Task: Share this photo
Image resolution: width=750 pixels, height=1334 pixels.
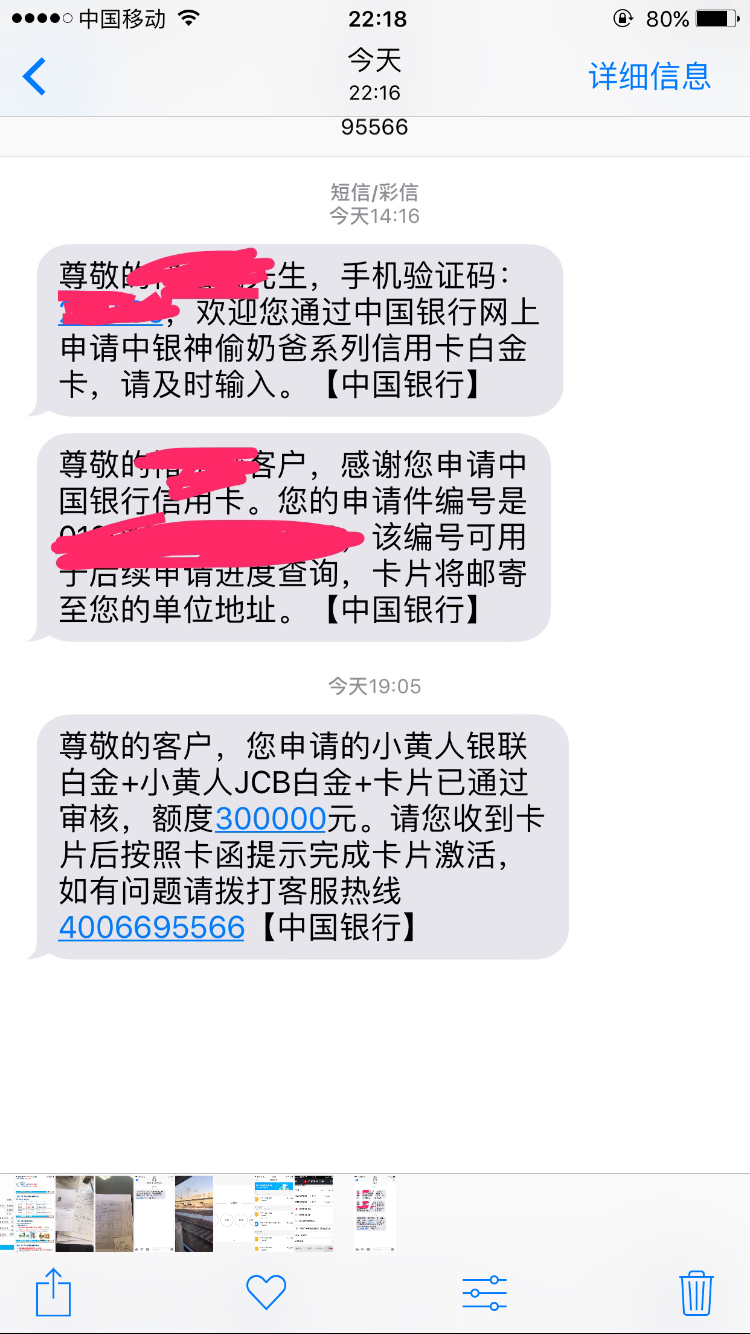Action: tap(54, 1292)
